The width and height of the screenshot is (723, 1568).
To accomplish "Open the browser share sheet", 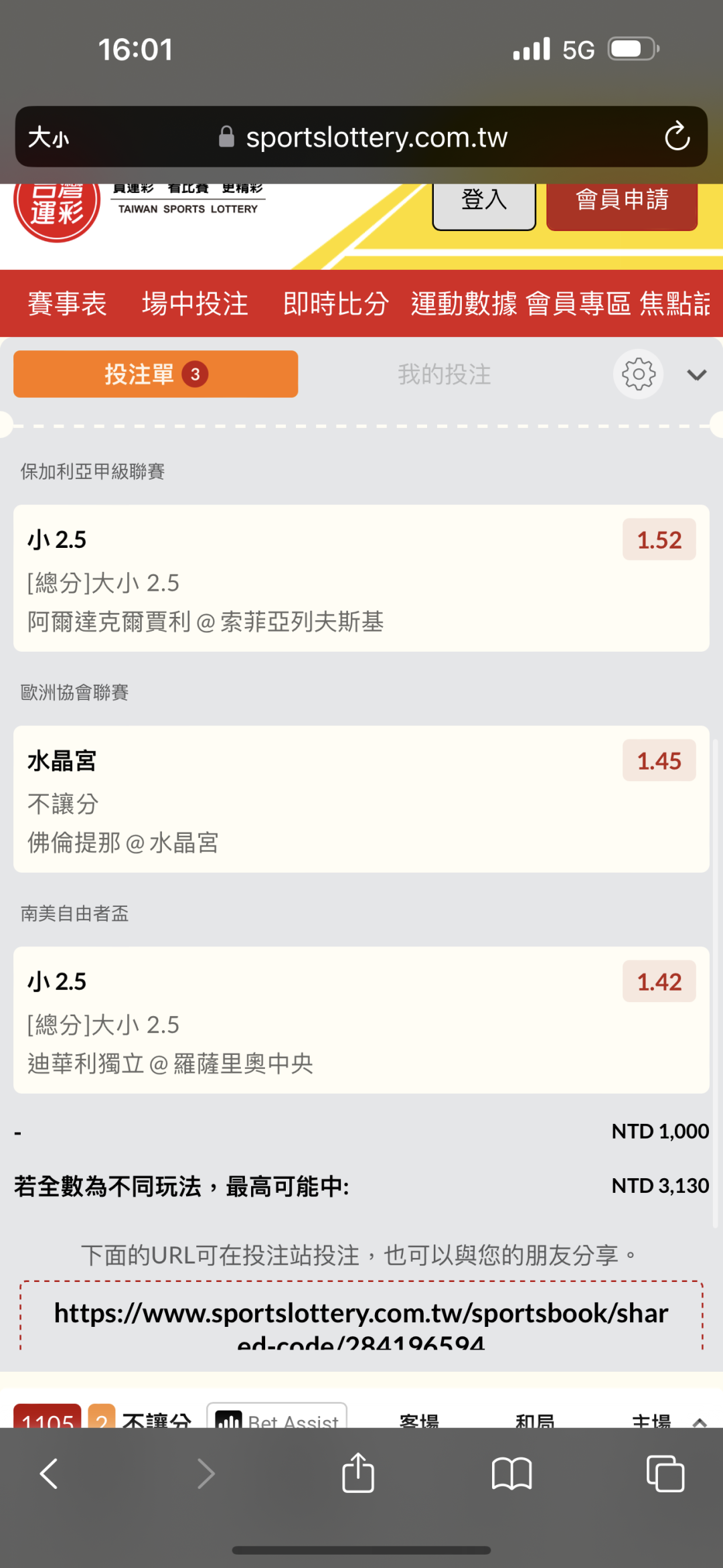I will (x=358, y=1473).
